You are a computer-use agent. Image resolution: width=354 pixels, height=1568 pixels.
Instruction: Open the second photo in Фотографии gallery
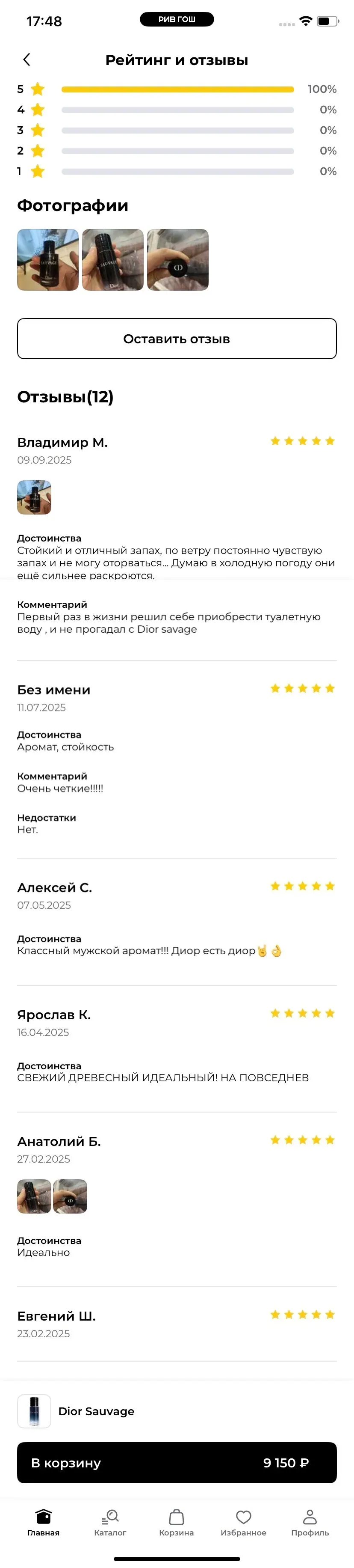click(112, 260)
